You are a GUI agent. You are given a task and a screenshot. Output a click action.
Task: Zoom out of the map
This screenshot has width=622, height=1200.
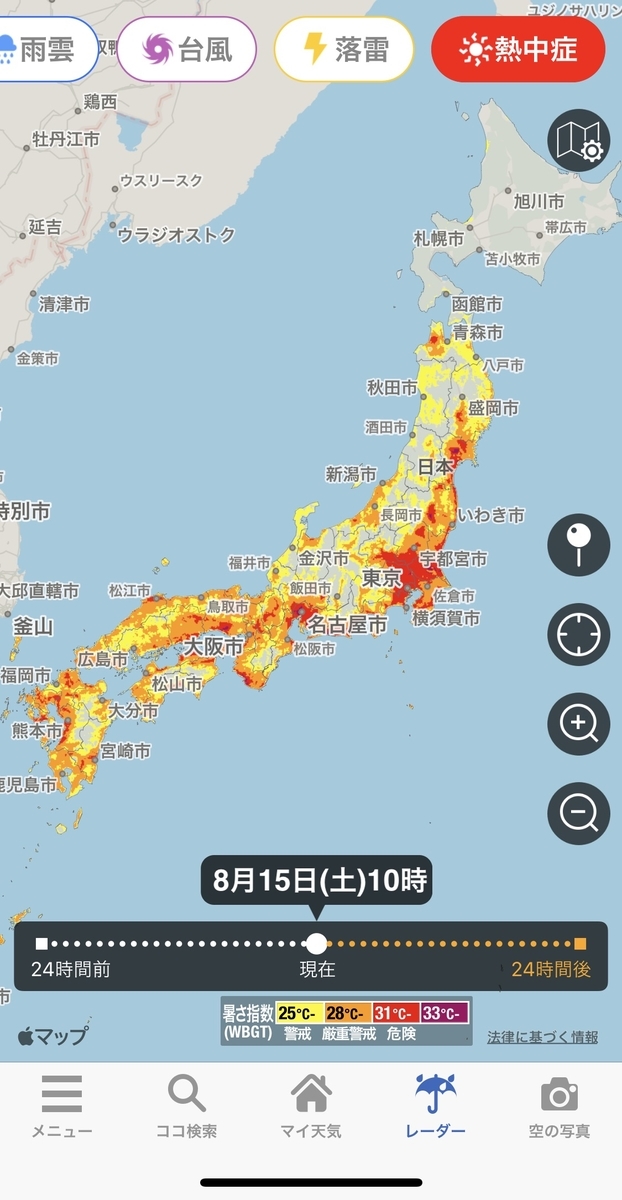pyautogui.click(x=578, y=812)
